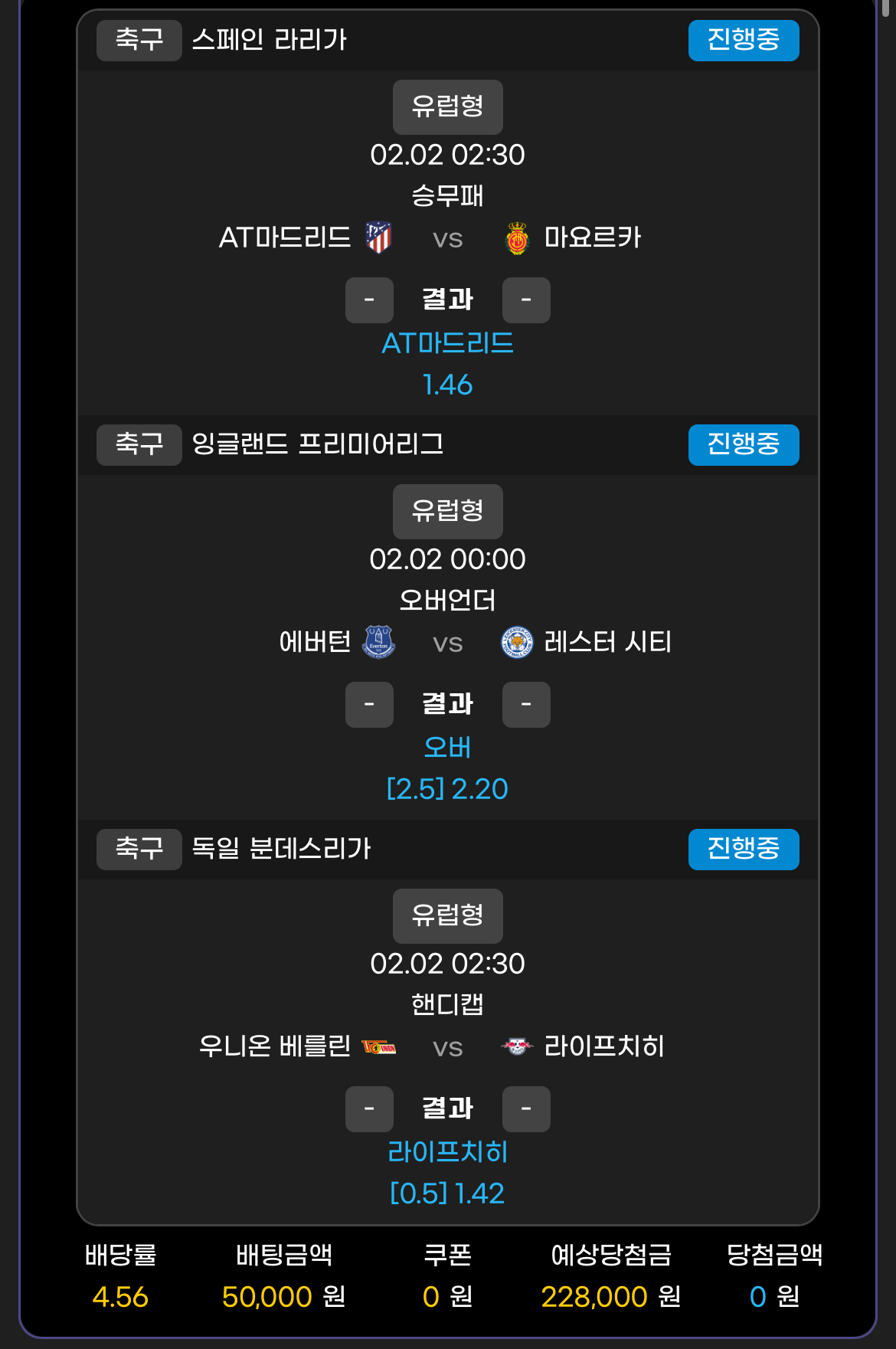Viewport: 896px width, 1349px height.
Task: Open the AT마드리드 vs 마요르카 match card
Action: click(447, 237)
